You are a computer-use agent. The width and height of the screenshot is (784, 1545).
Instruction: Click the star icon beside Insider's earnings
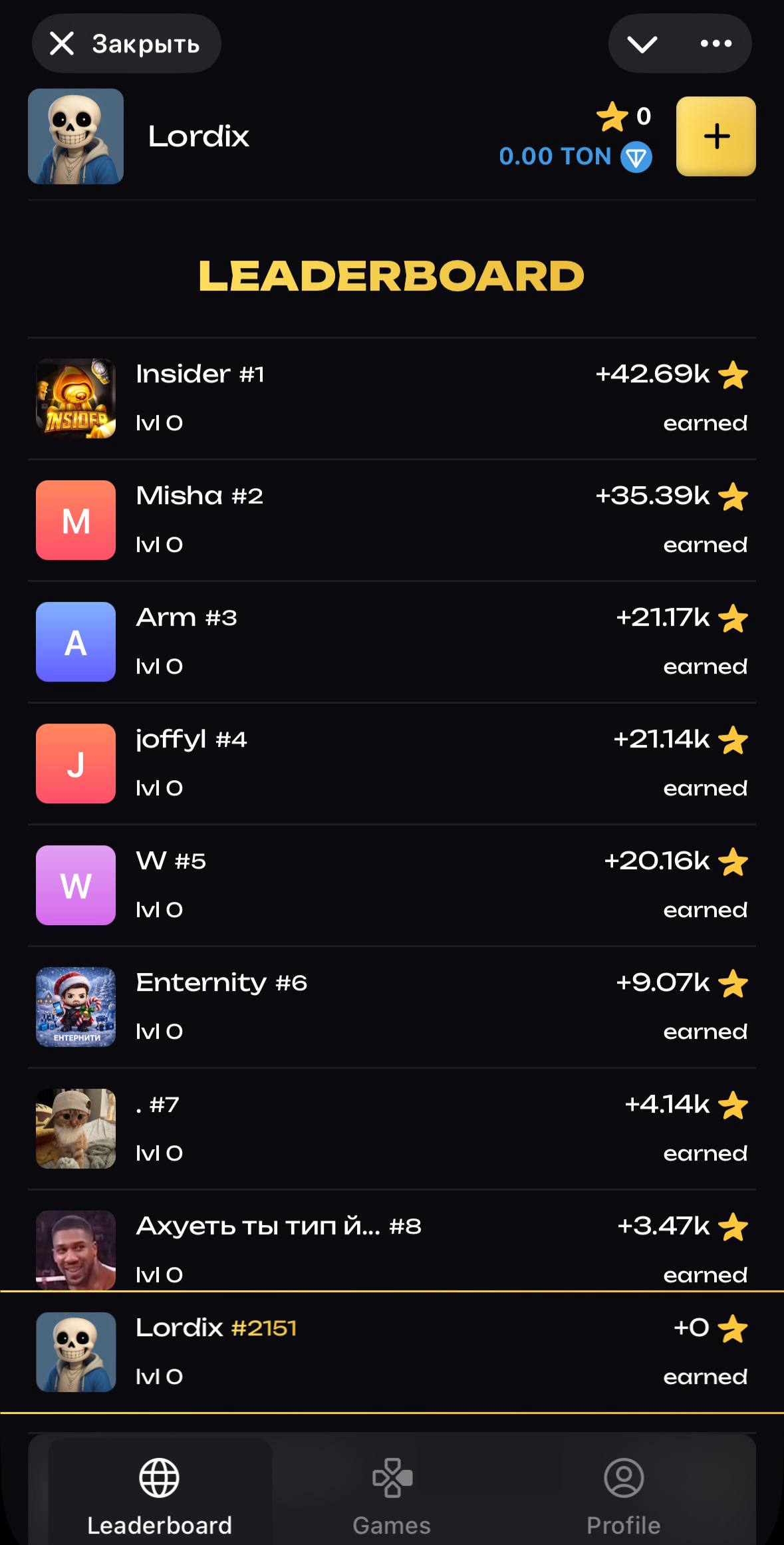pyautogui.click(x=733, y=374)
